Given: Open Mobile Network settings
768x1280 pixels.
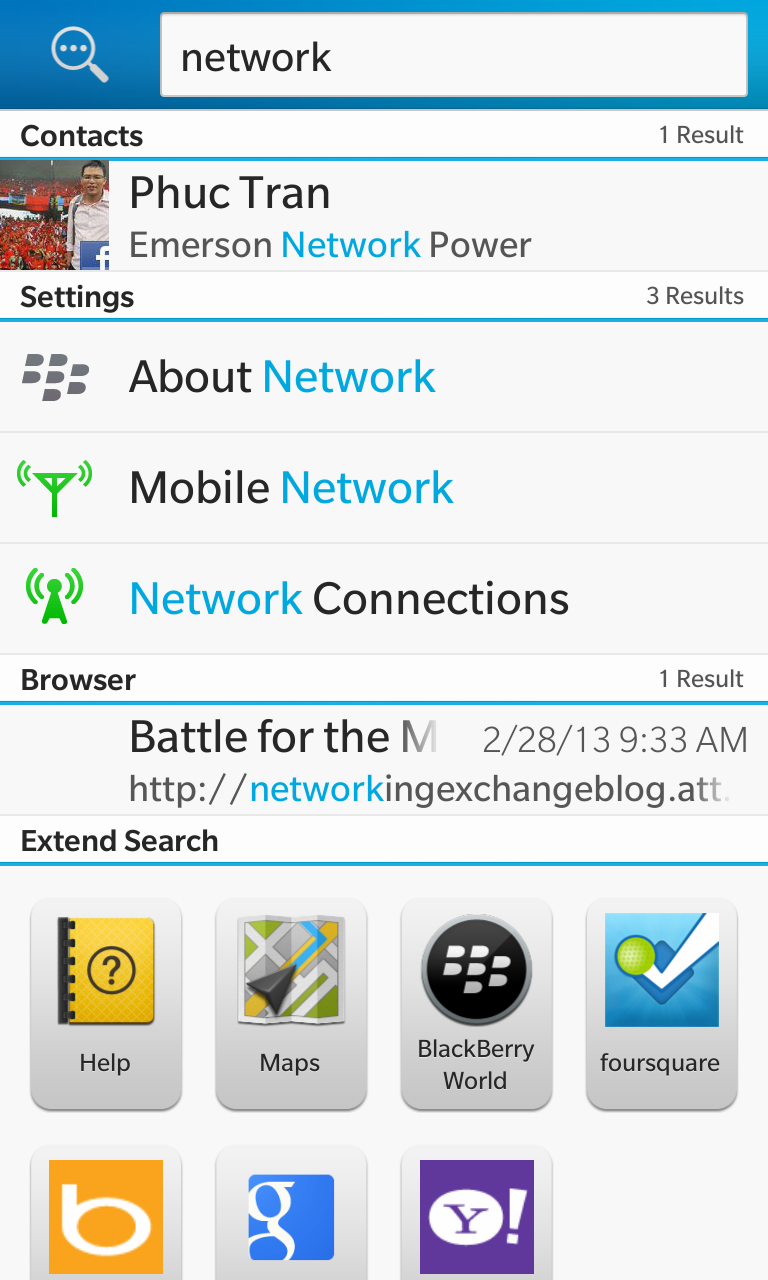Looking at the screenshot, I should point(384,488).
